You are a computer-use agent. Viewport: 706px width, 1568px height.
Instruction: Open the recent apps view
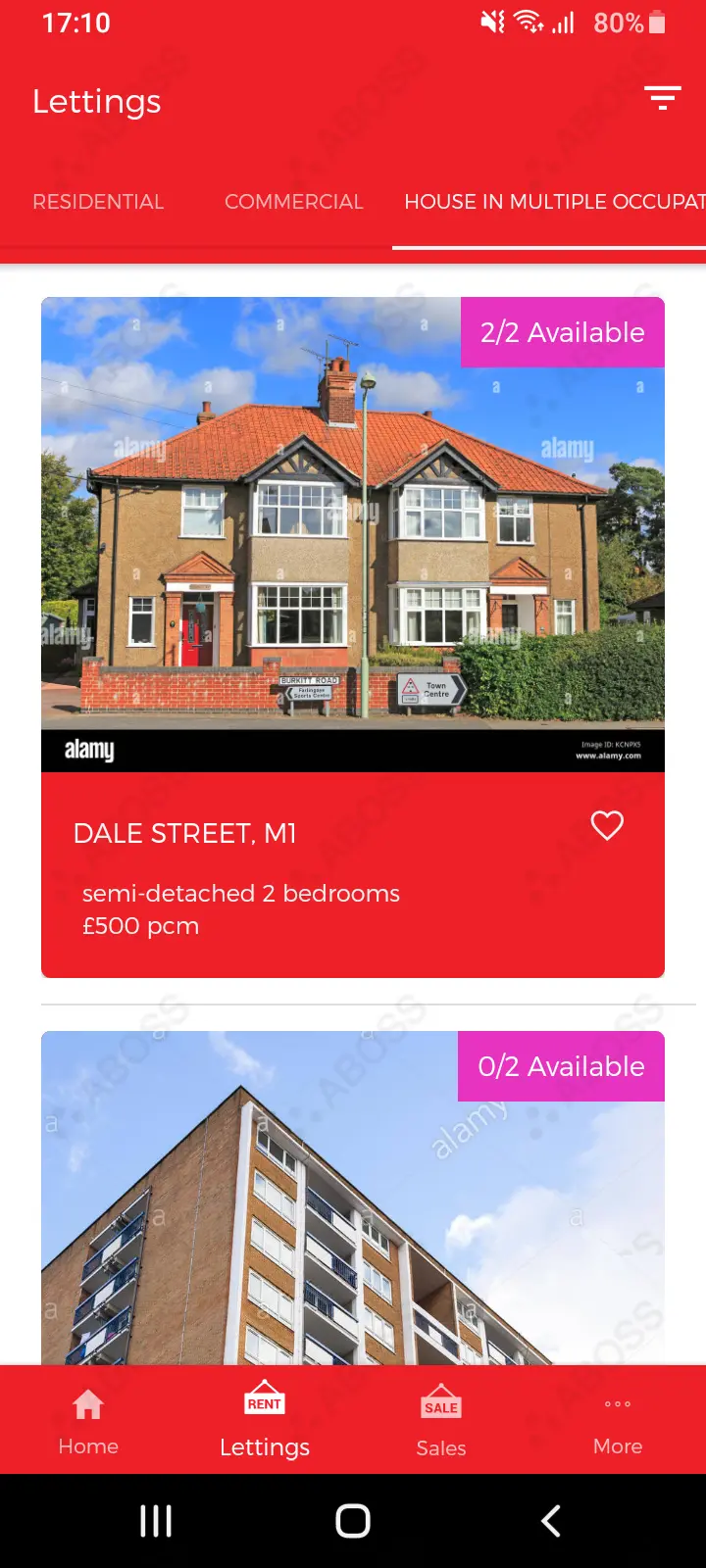(x=156, y=1521)
